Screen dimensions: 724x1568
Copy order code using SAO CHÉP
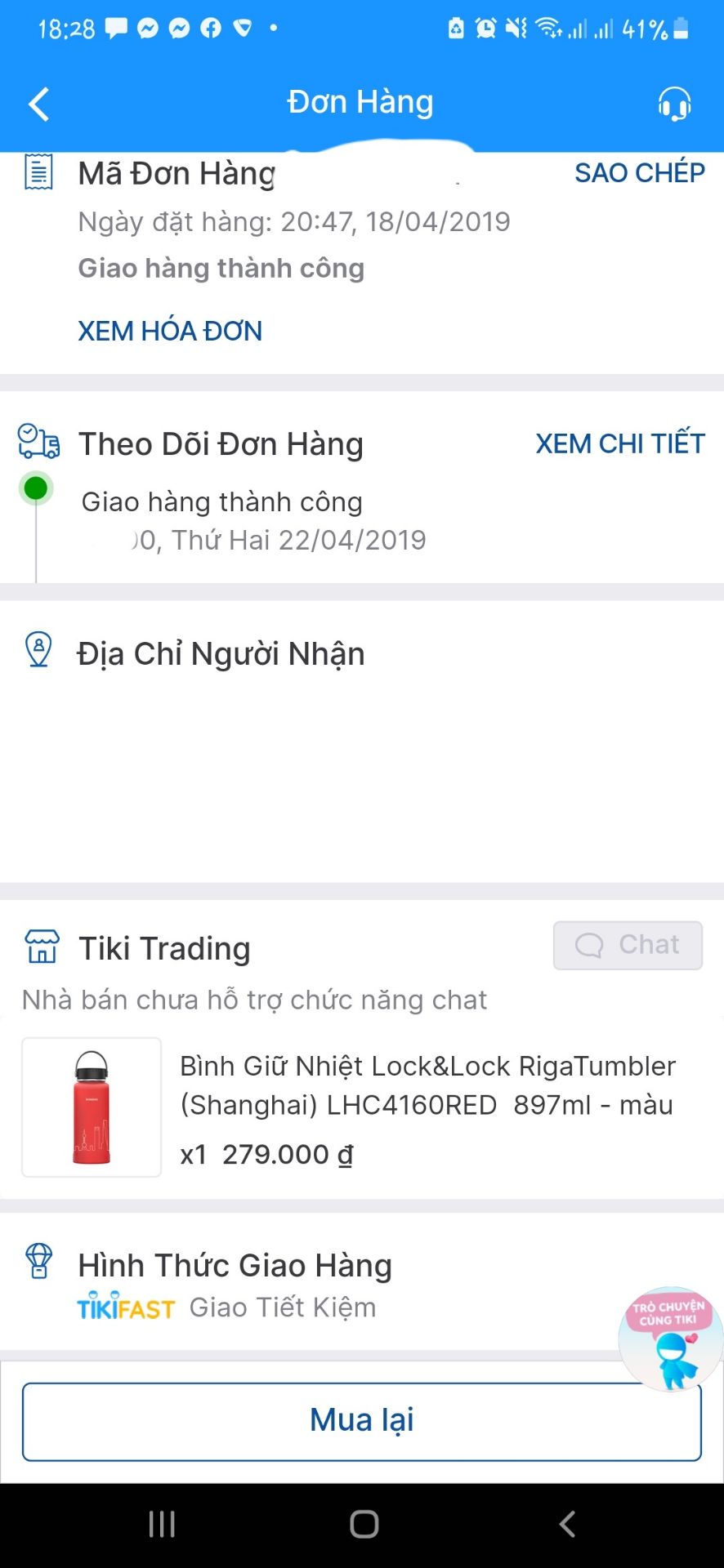point(640,172)
